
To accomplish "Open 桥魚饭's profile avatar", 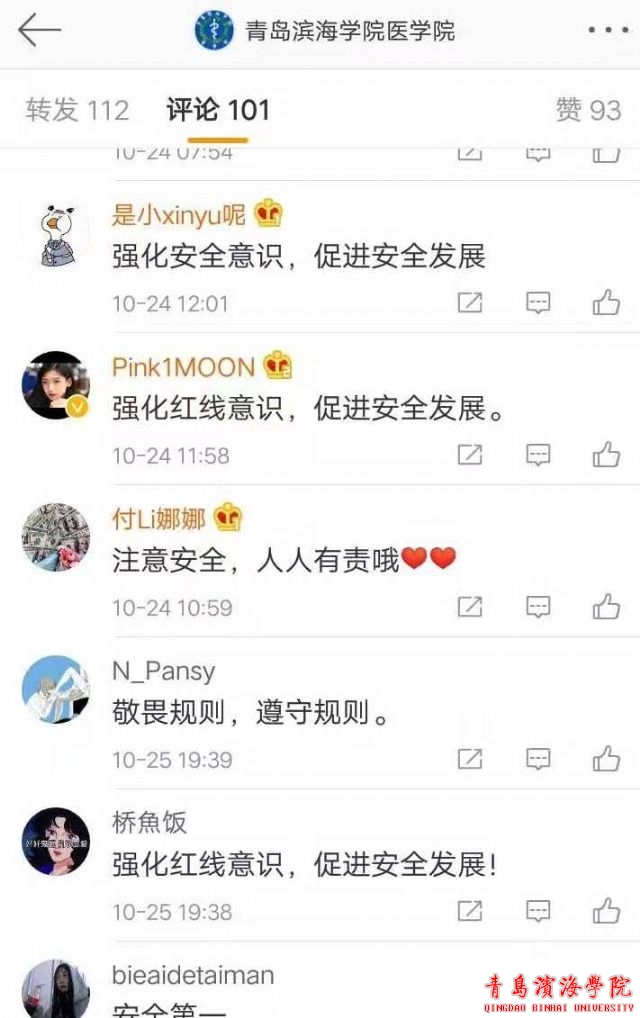I will [x=56, y=842].
